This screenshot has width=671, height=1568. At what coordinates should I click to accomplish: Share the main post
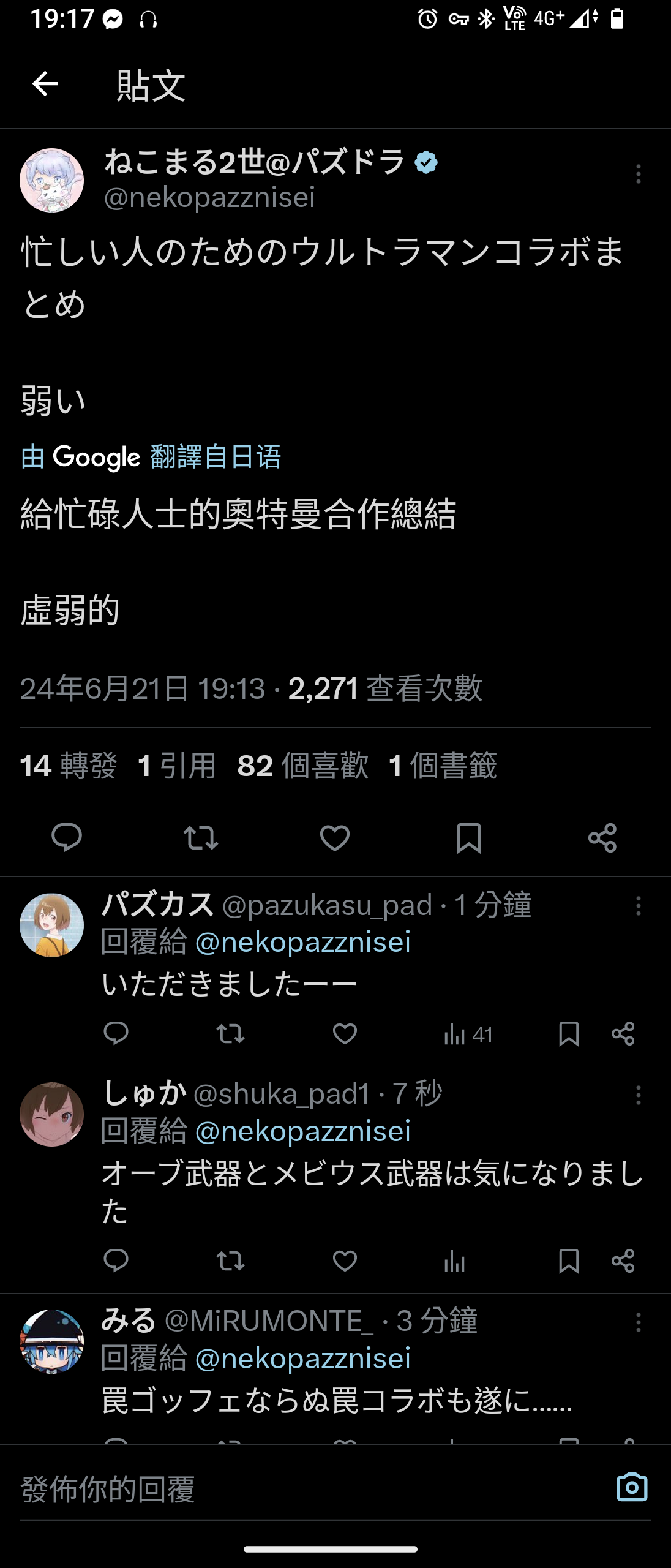[x=602, y=837]
